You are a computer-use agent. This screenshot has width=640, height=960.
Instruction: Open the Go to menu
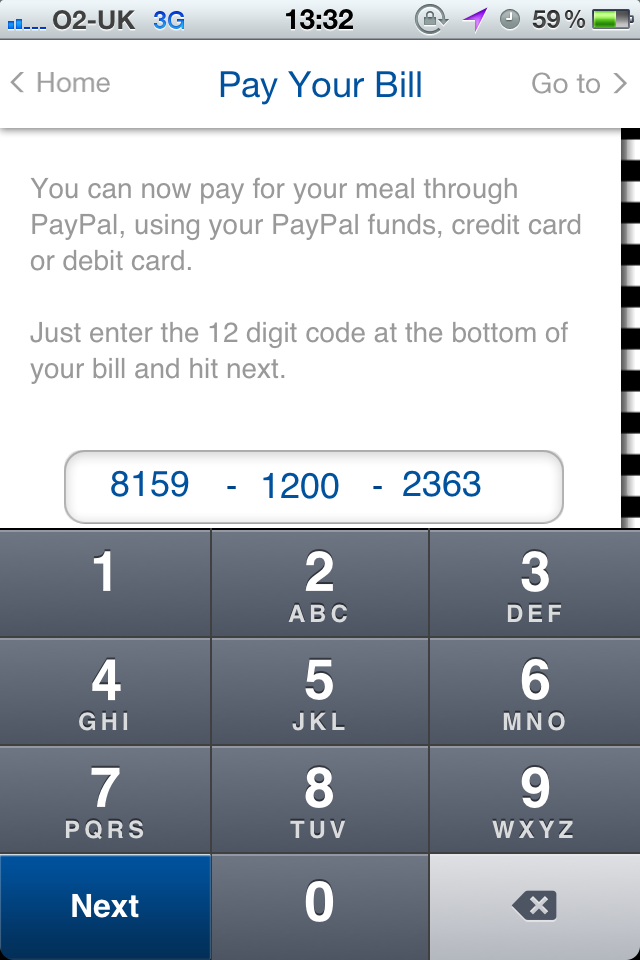tap(579, 84)
